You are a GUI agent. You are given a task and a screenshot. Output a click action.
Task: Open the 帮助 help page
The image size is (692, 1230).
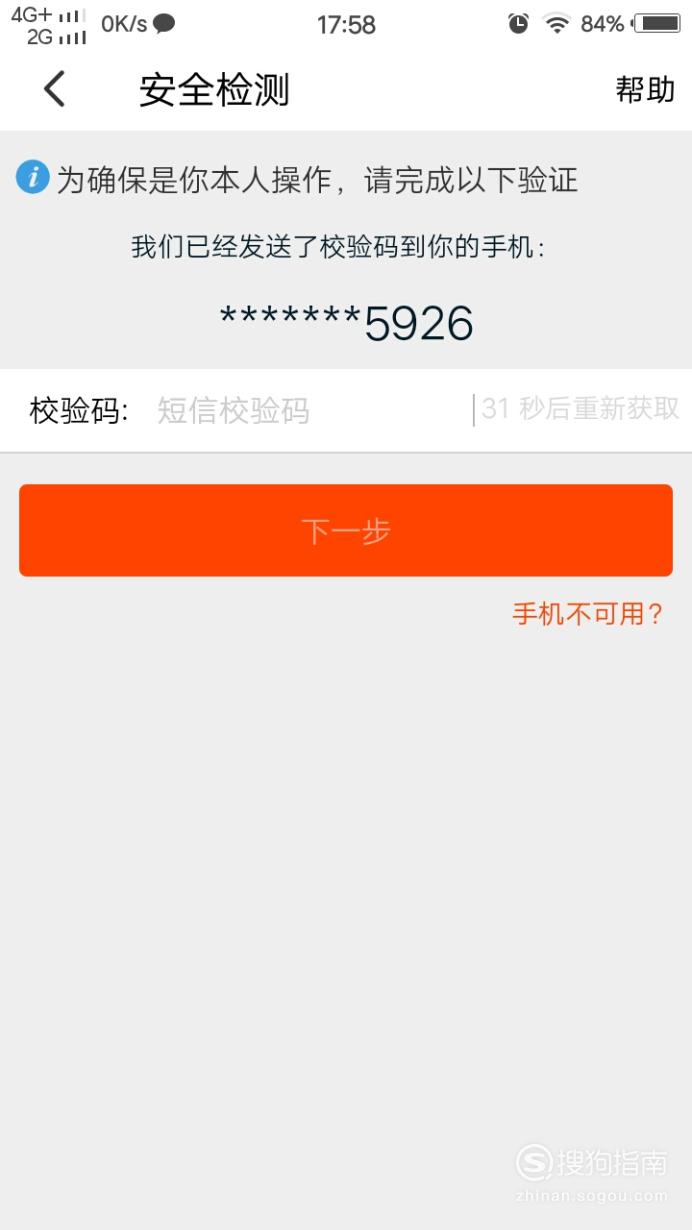point(645,90)
